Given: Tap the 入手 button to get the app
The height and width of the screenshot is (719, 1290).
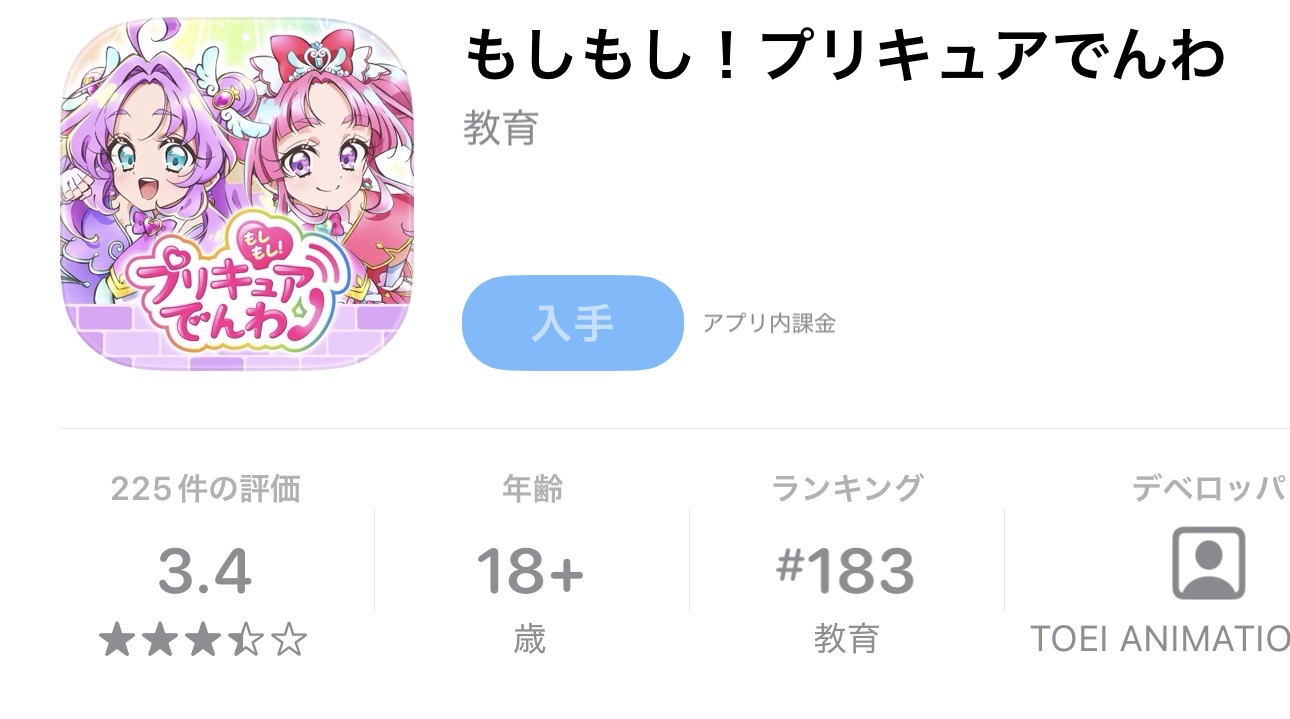Looking at the screenshot, I should point(572,323).
